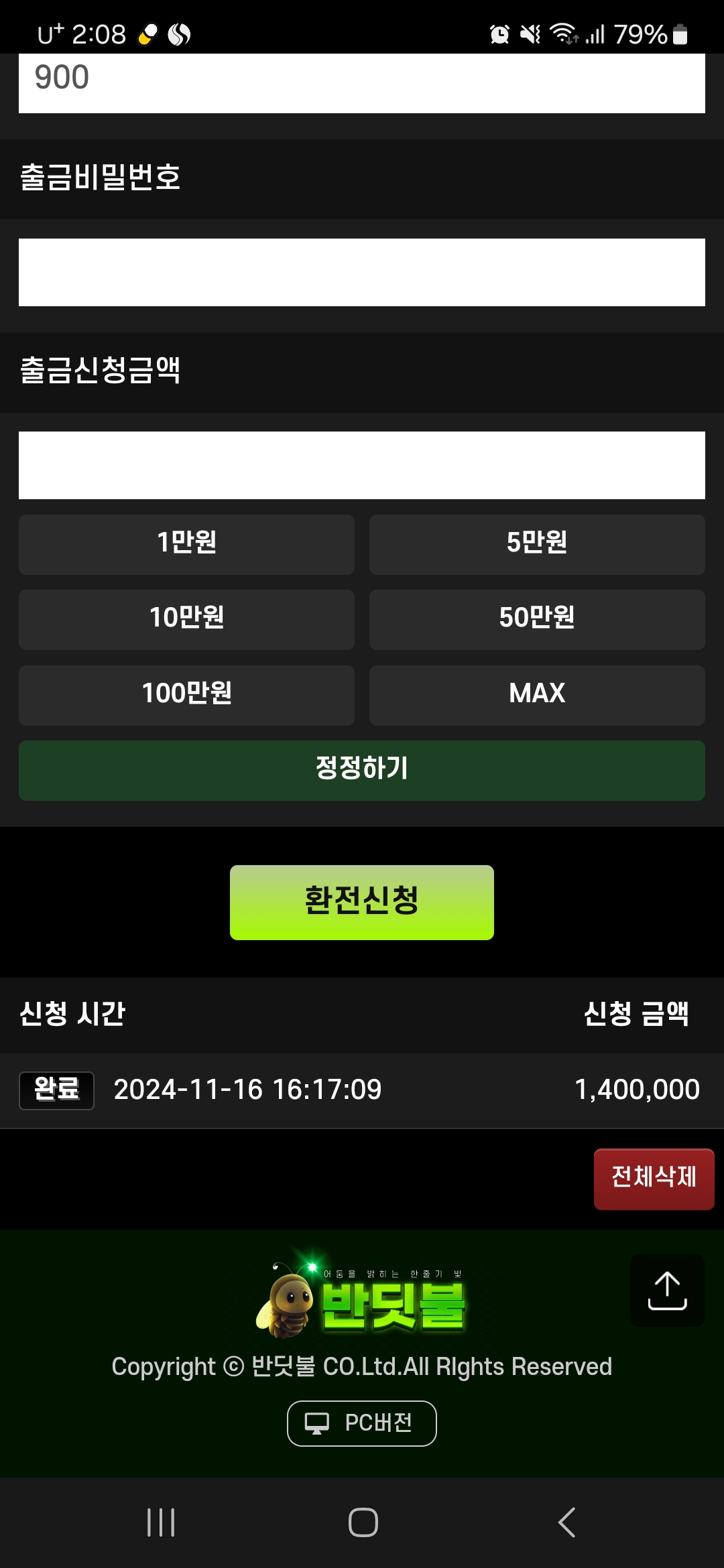Focus the 출금신청금액 amount field
This screenshot has height=1568, width=724.
(362, 465)
